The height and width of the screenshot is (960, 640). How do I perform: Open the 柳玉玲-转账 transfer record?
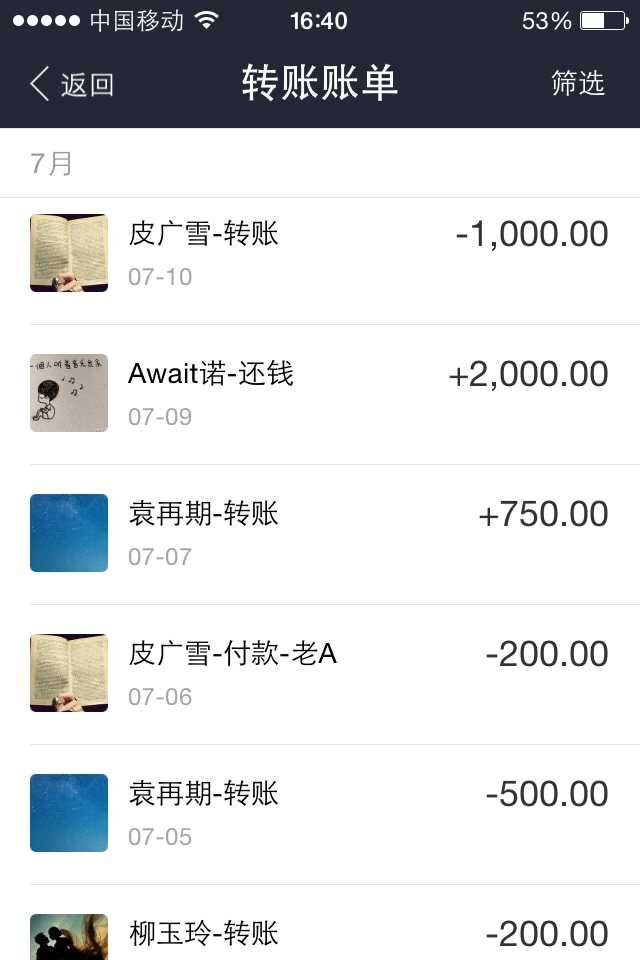(x=320, y=932)
